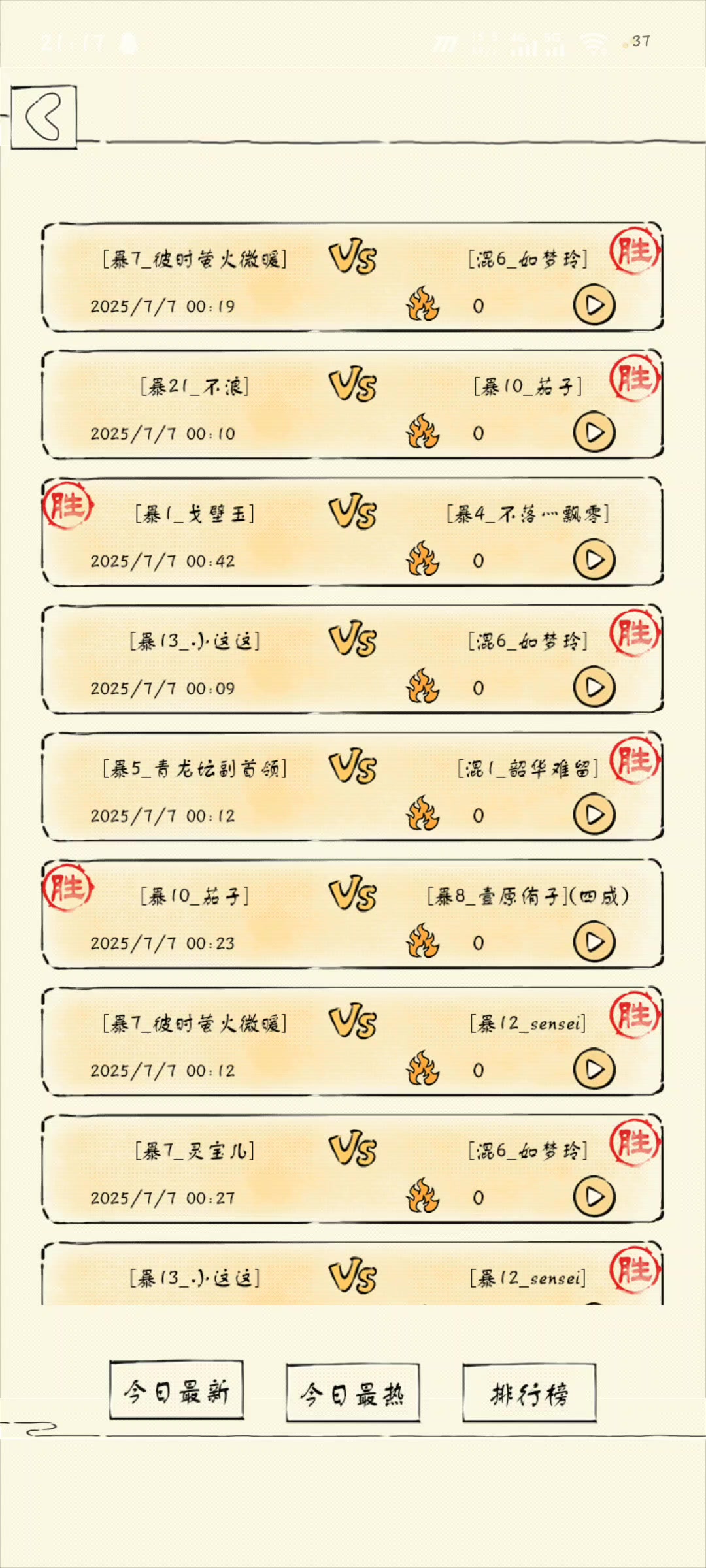The width and height of the screenshot is (706, 1568).
Task: Play the 戈壁王 vs 不落…飘零 replay
Action: click(x=594, y=560)
